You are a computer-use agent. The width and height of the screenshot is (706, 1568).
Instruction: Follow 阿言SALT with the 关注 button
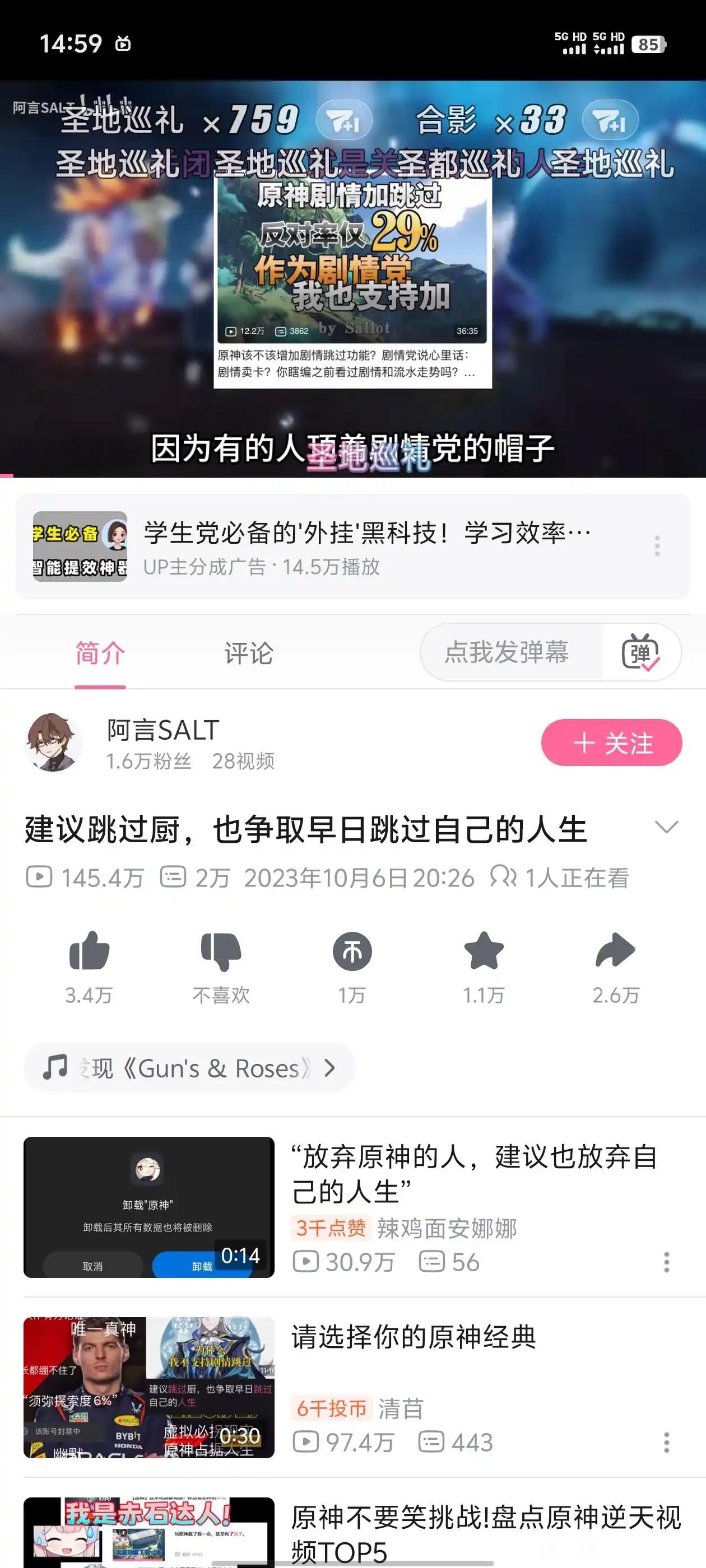(x=611, y=743)
